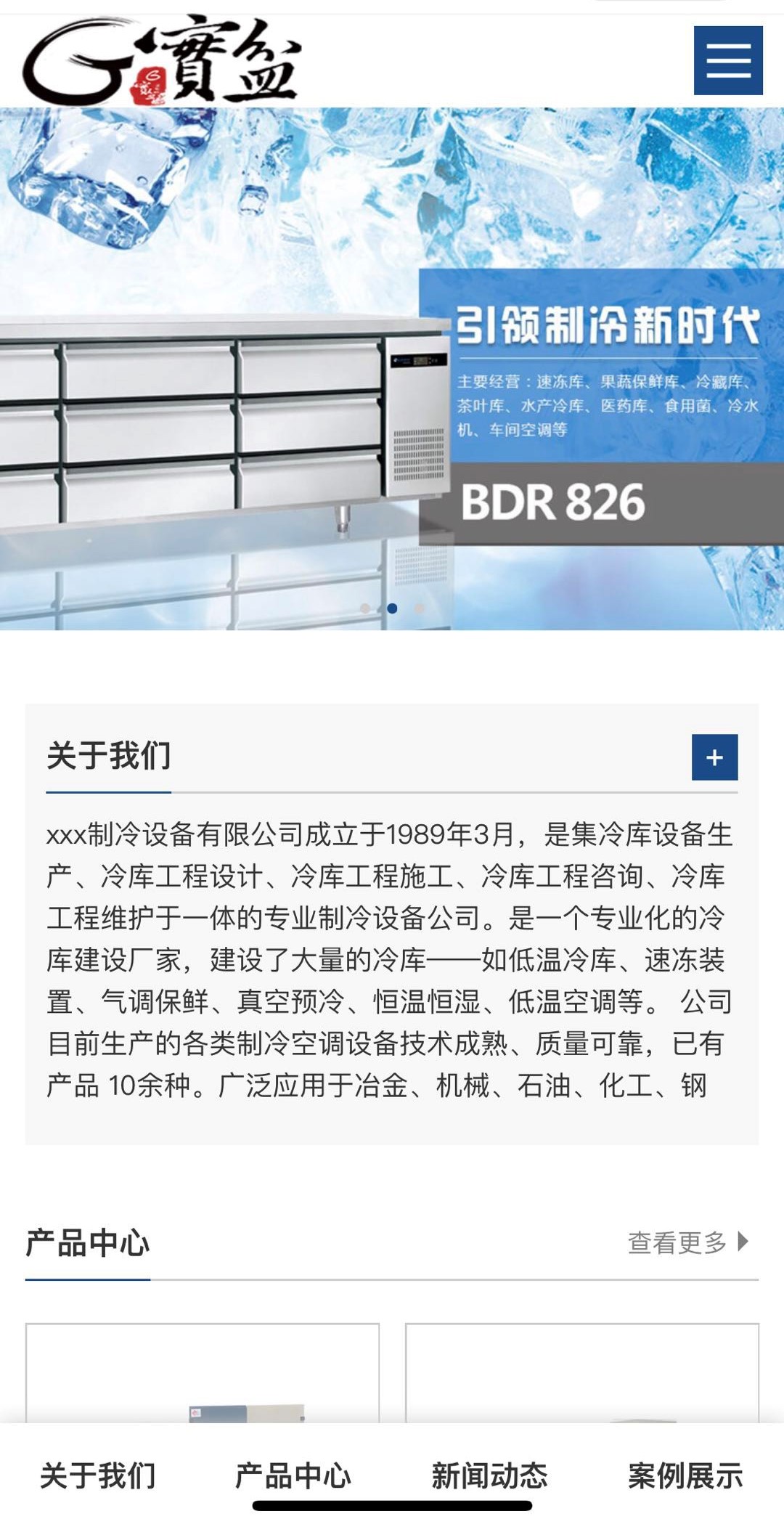Switch to 新闻动态 bottom tab
The image size is (784, 1527).
[x=489, y=1475]
